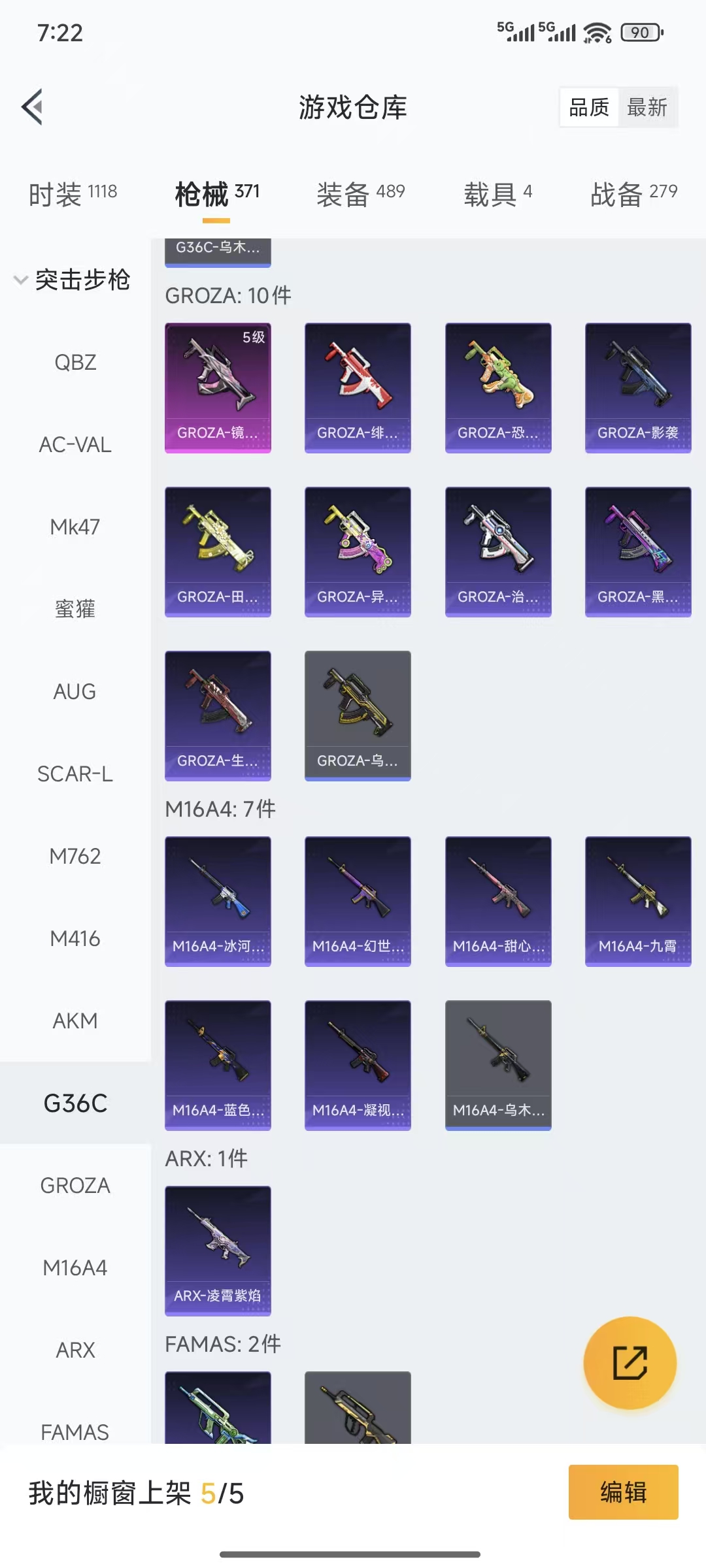Tap the yellow share floating button
Image resolution: width=706 pixels, height=1568 pixels.
[630, 1363]
